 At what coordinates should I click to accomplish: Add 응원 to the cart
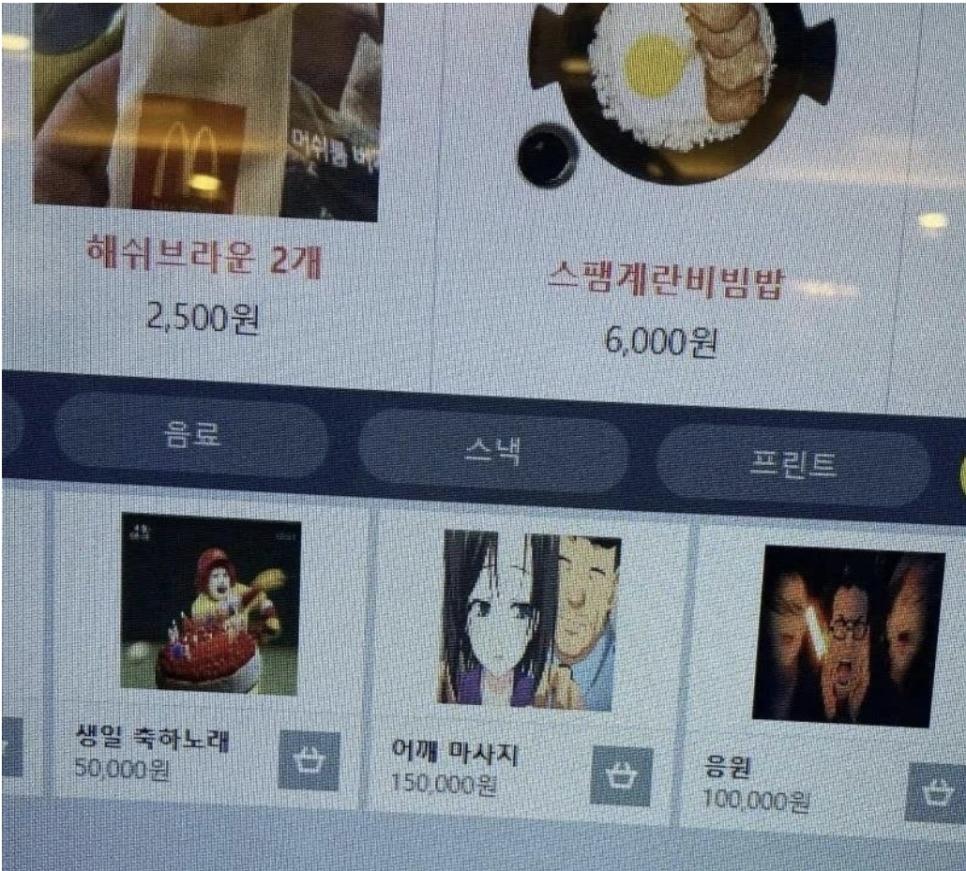click(x=935, y=793)
